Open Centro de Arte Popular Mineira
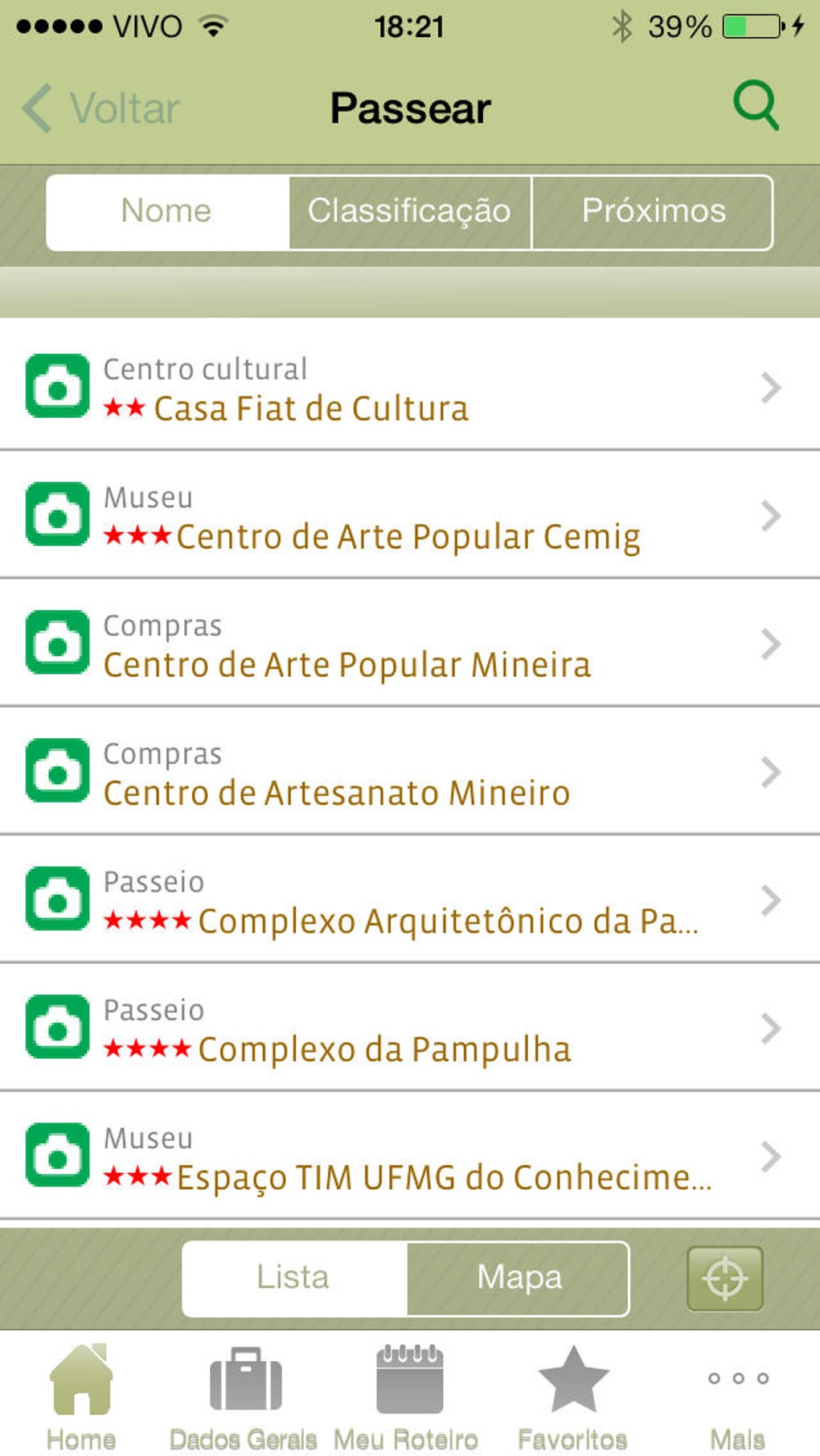The image size is (820, 1456). coord(402,645)
